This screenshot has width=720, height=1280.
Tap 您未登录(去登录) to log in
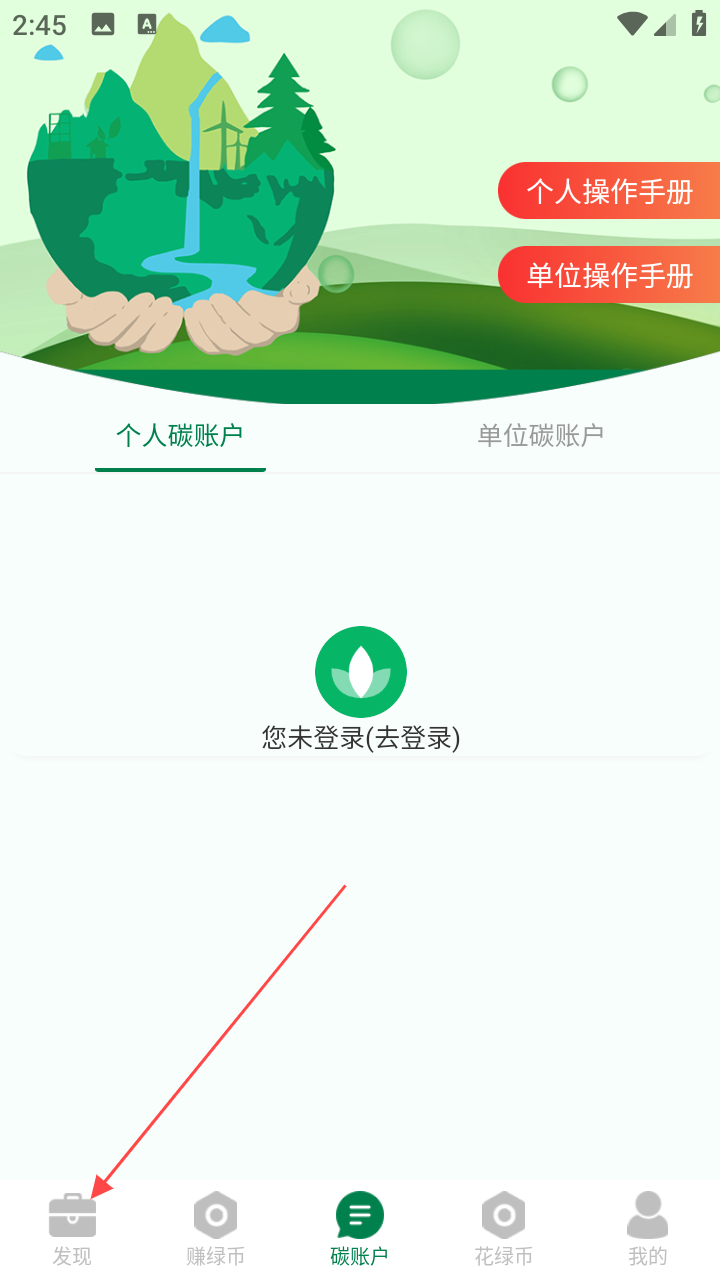coord(361,738)
